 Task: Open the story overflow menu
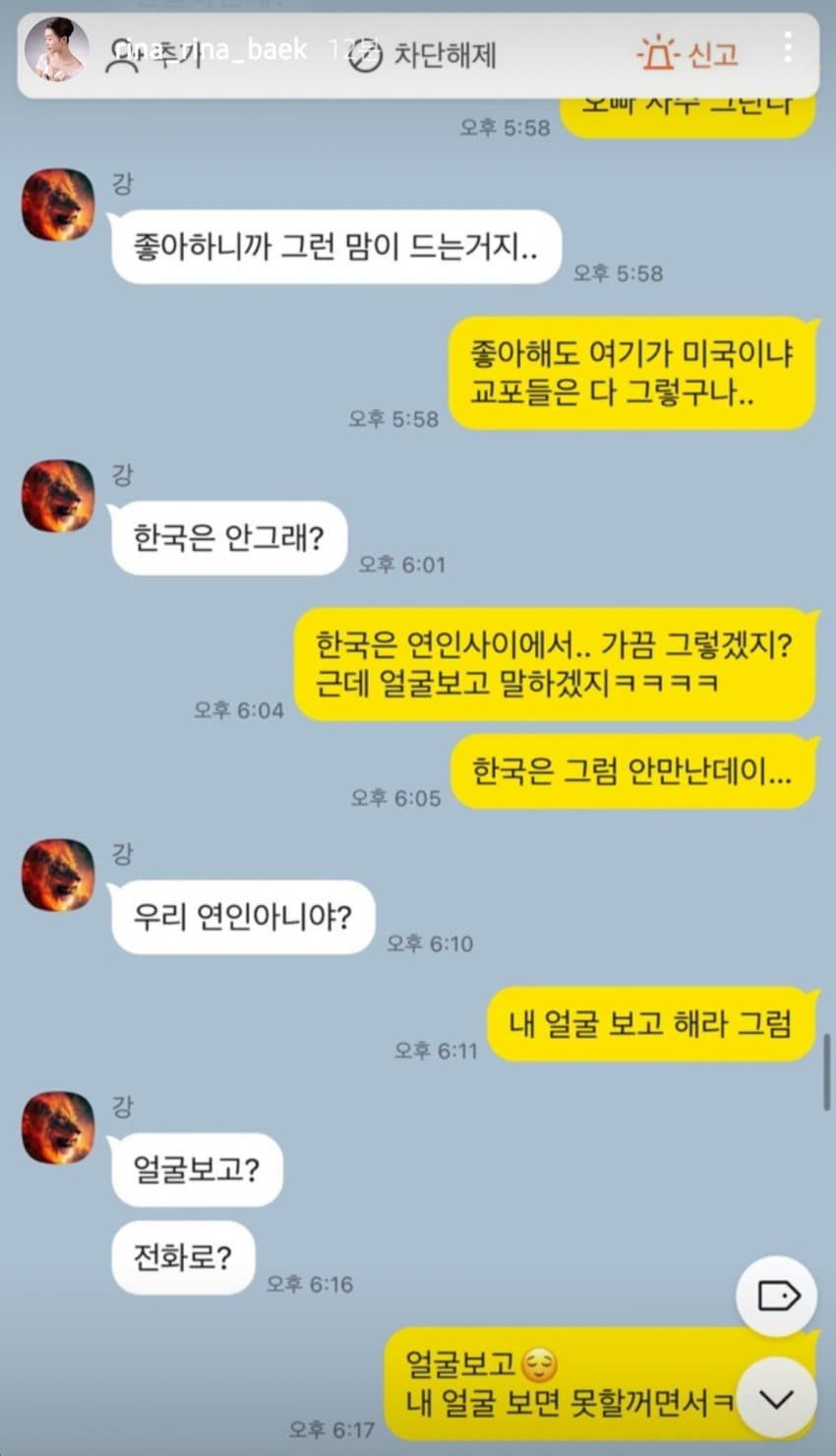pos(788,48)
